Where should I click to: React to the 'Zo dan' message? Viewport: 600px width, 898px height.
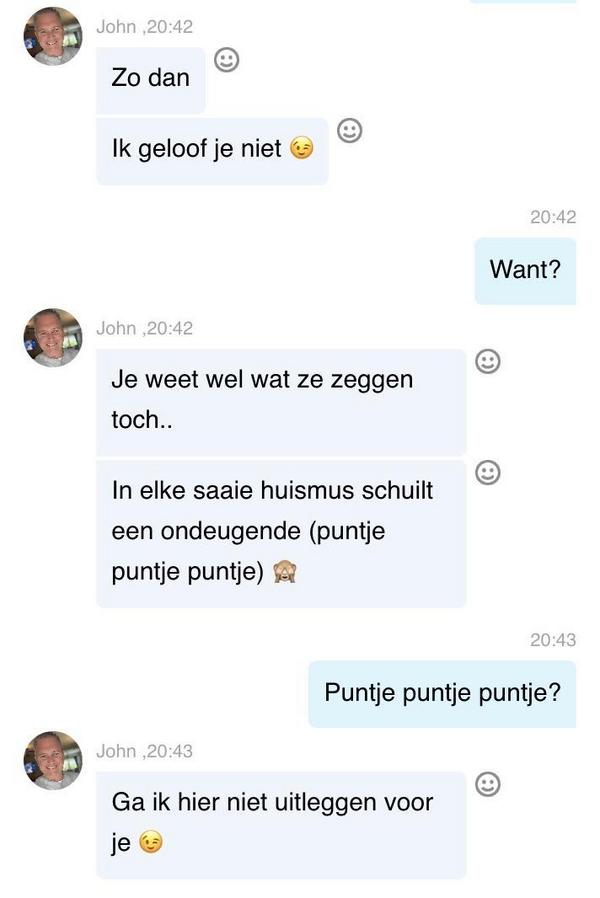[x=227, y=60]
